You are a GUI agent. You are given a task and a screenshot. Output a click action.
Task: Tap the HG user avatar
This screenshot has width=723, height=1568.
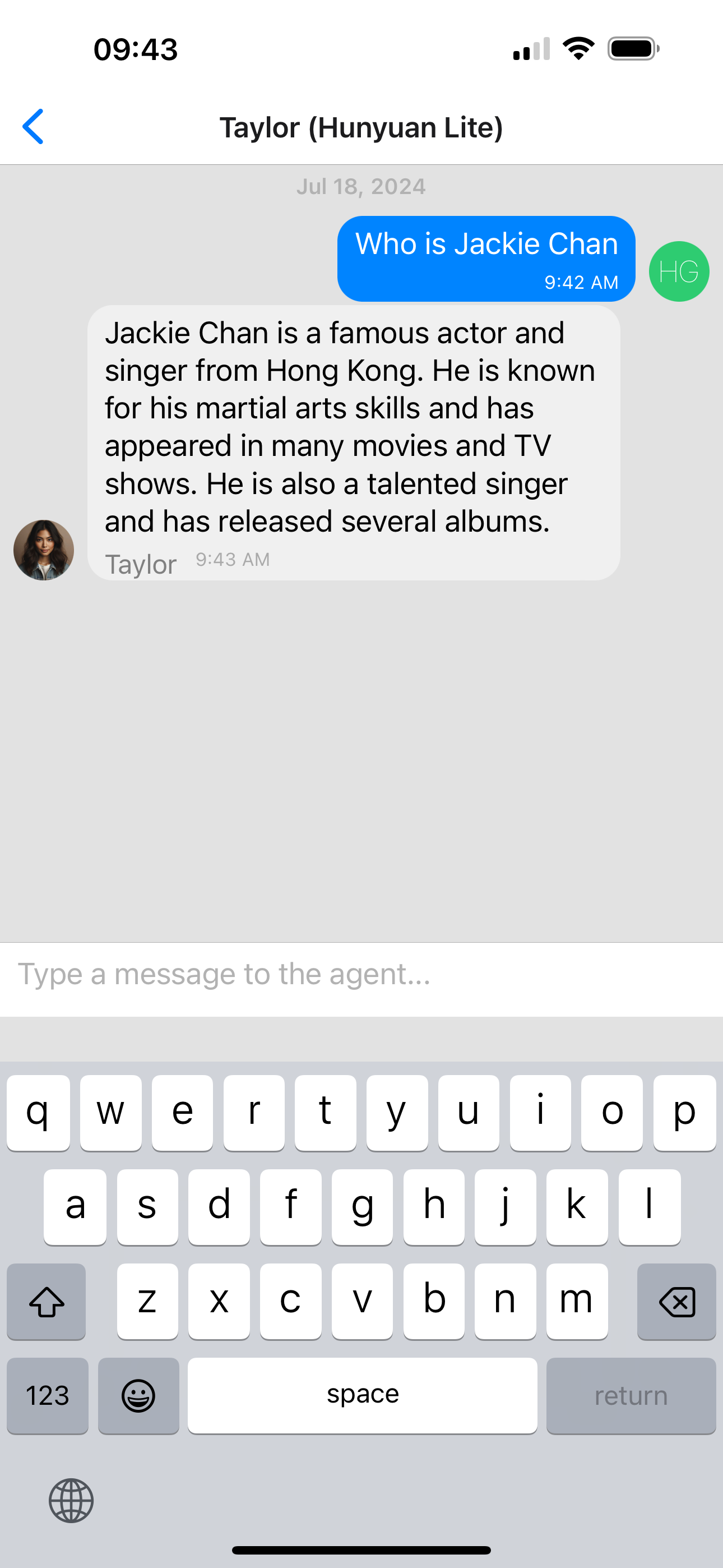679,271
